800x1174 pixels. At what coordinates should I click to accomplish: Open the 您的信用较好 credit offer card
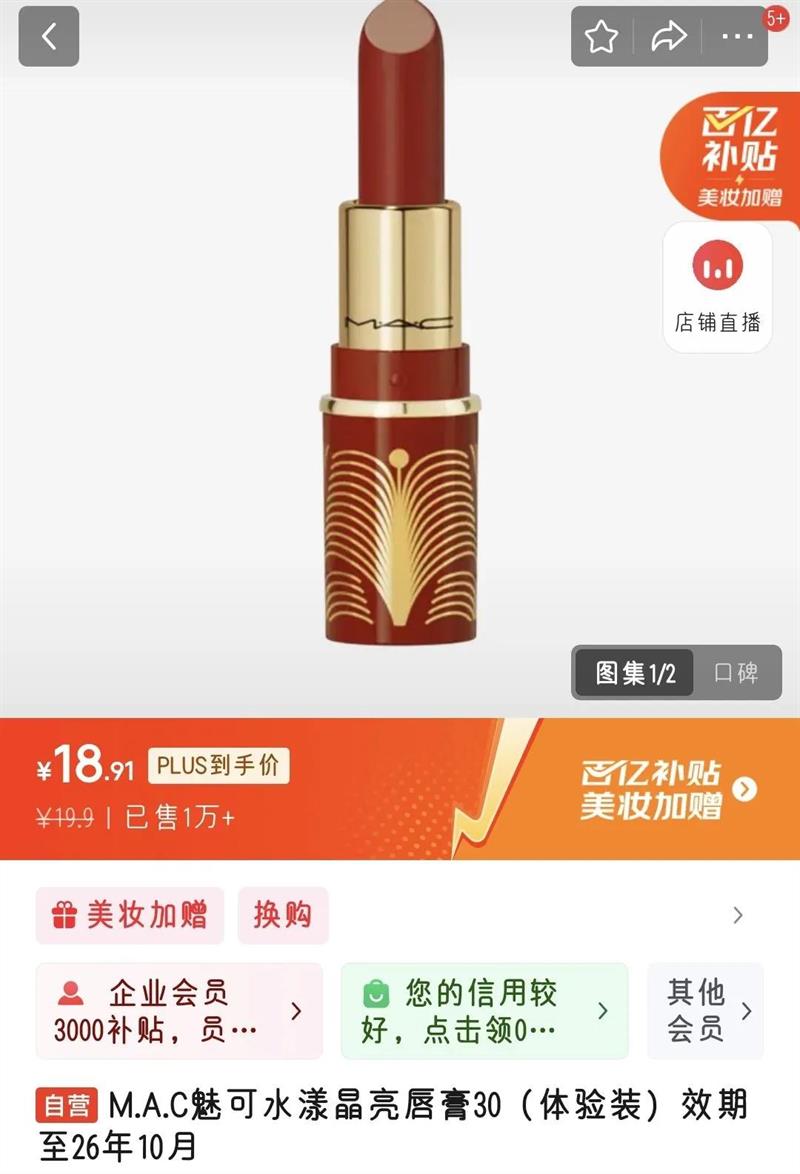(484, 1011)
